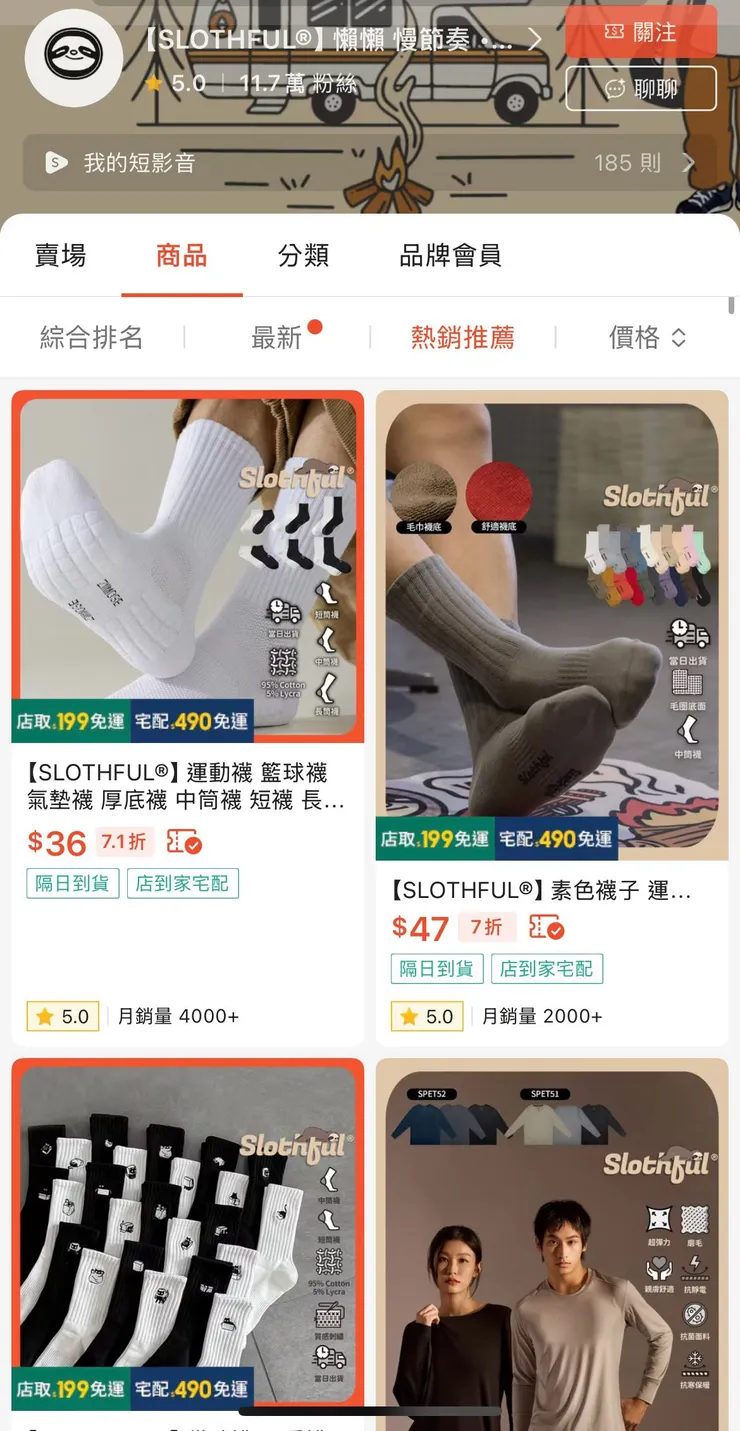
Task: Sort products by 價格
Action: 647,338
